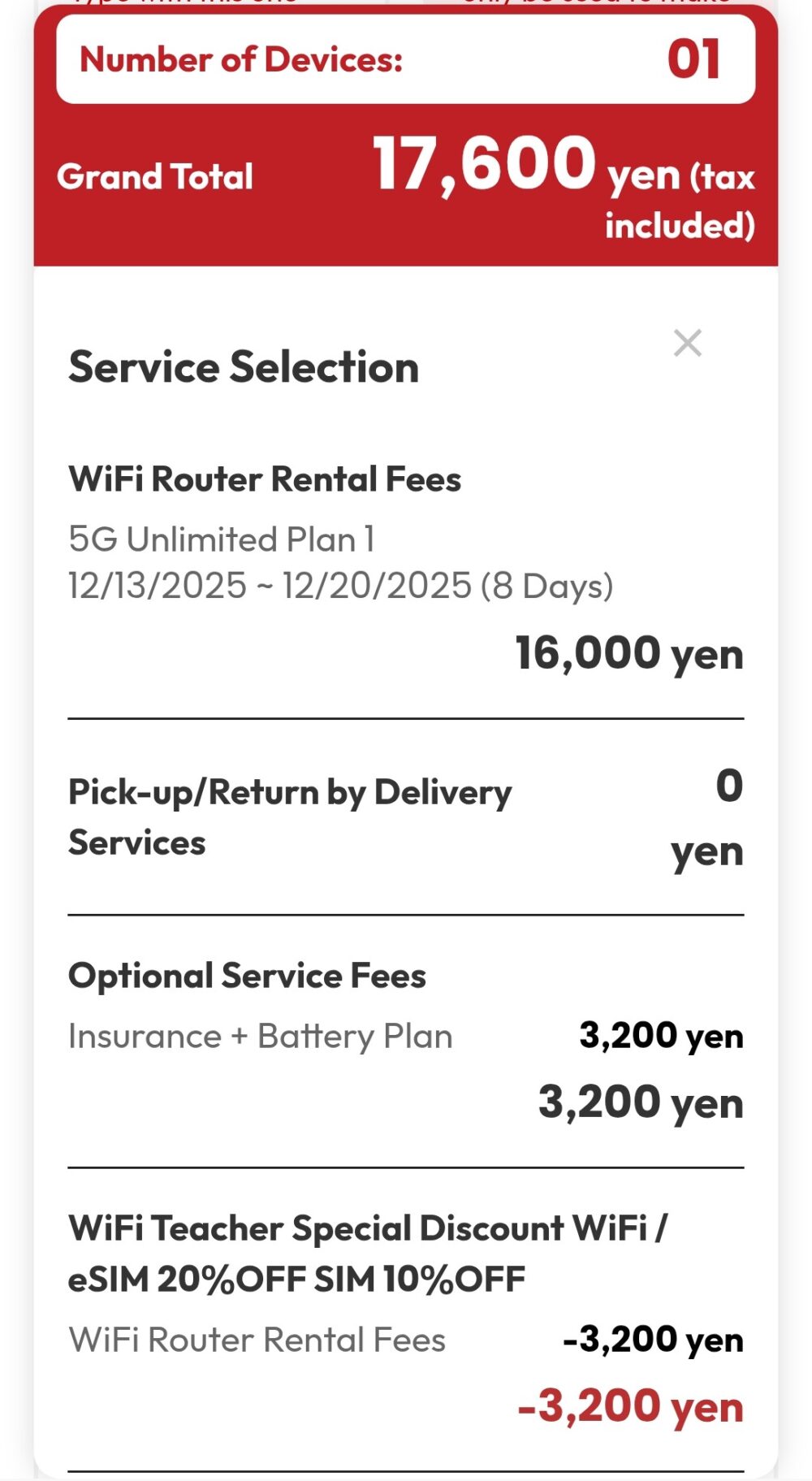This screenshot has width=812, height=1481.
Task: Click the rental date range 12/13/2025 ~ 12/20/2025
Action: [341, 583]
